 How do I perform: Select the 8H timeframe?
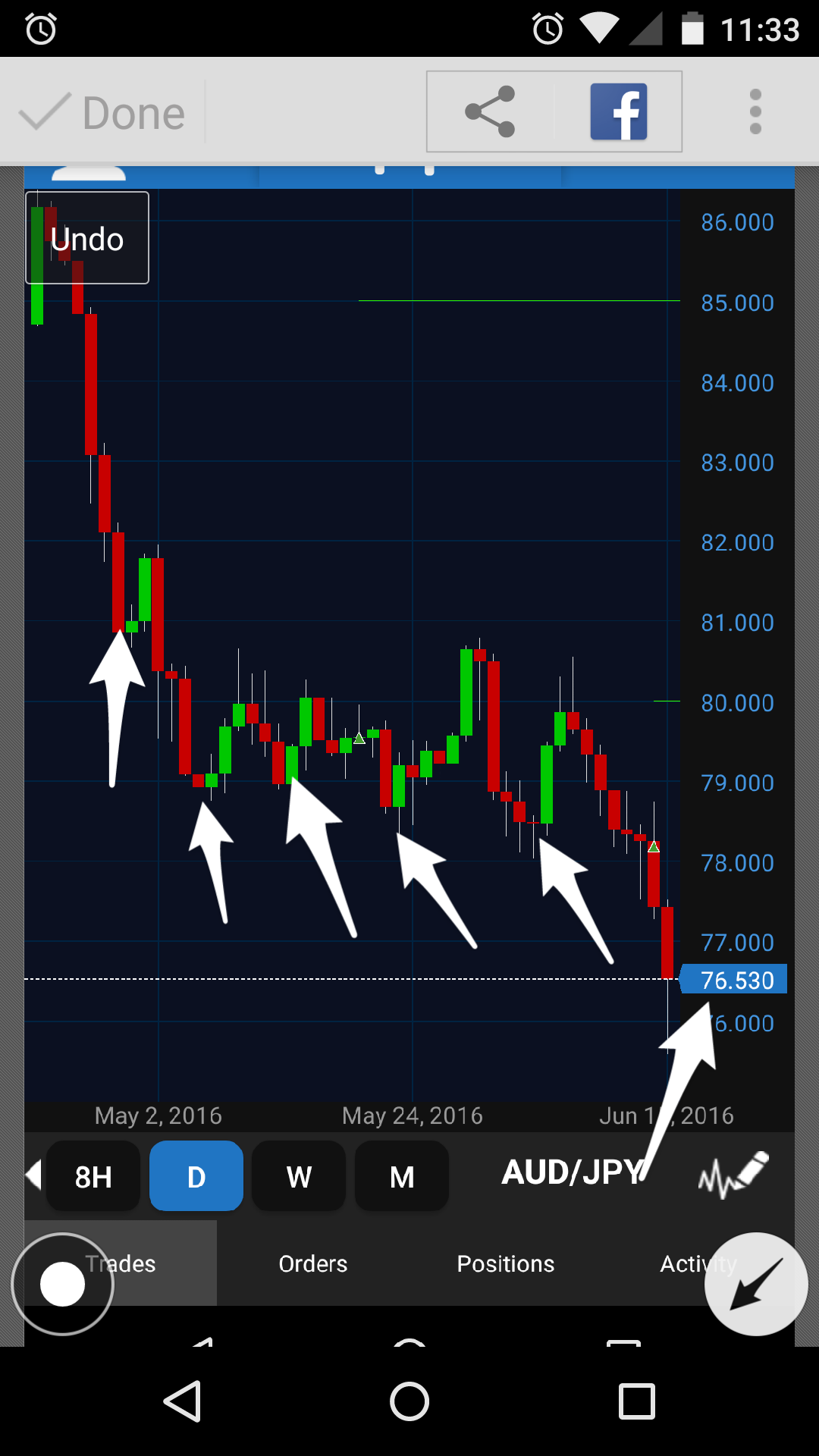(x=93, y=1176)
